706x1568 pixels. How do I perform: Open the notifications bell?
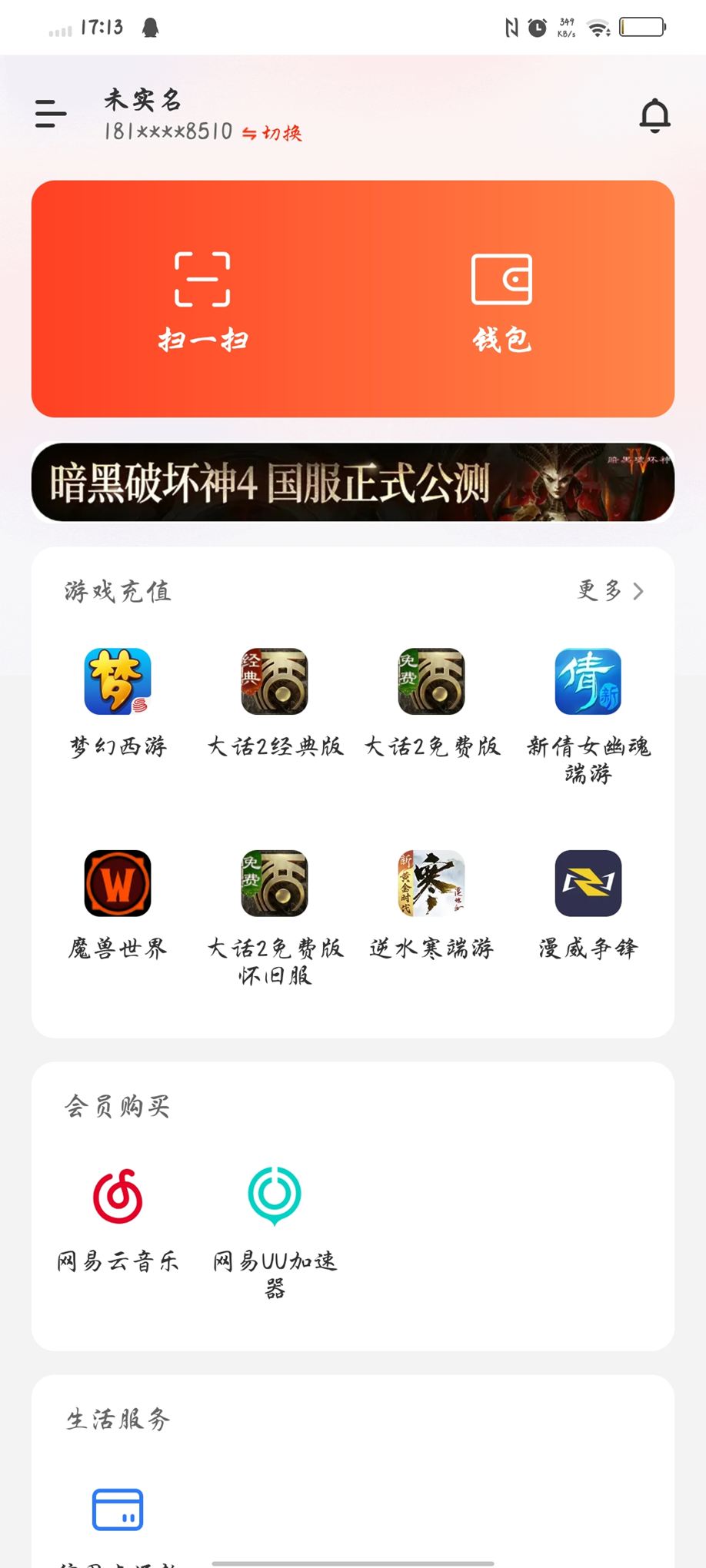pyautogui.click(x=654, y=115)
